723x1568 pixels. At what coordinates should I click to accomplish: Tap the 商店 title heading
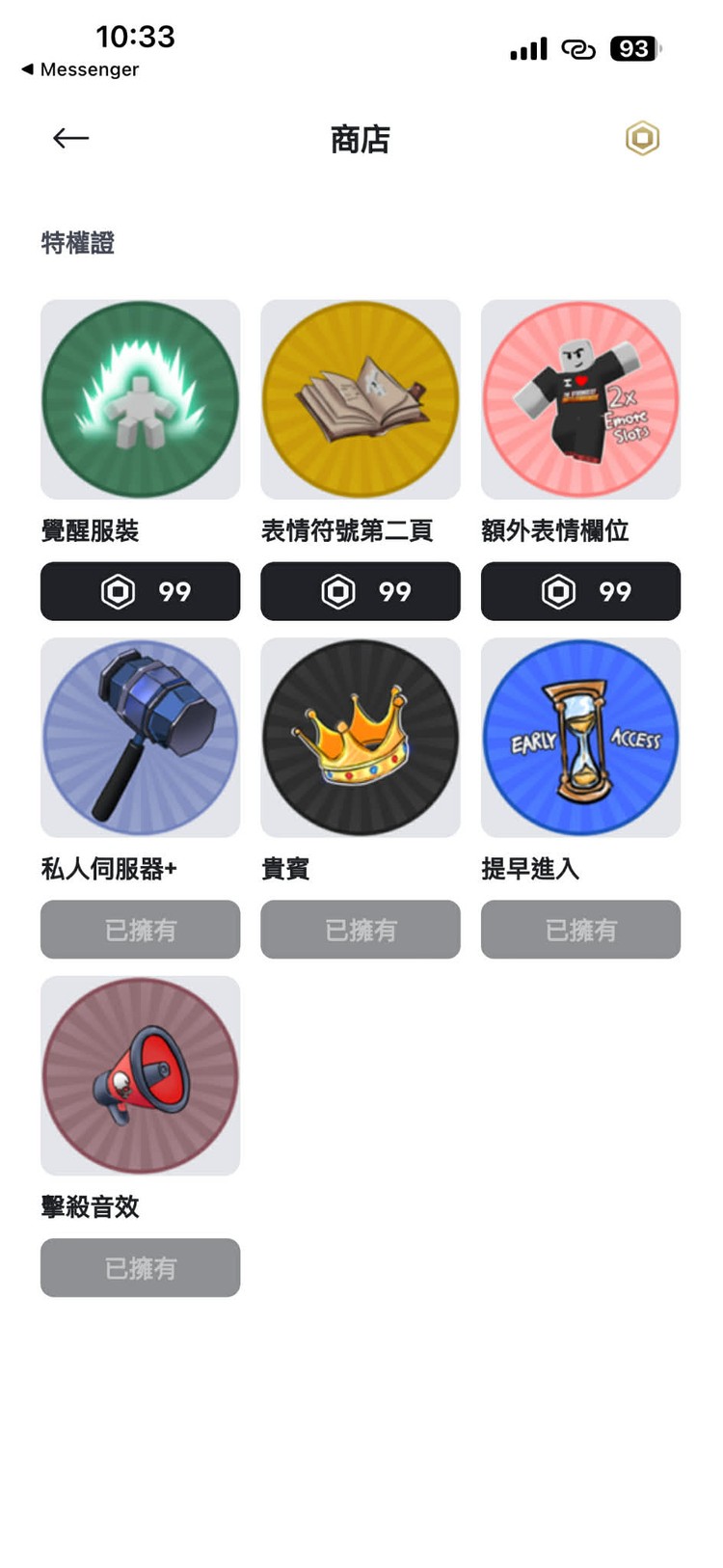[360, 139]
